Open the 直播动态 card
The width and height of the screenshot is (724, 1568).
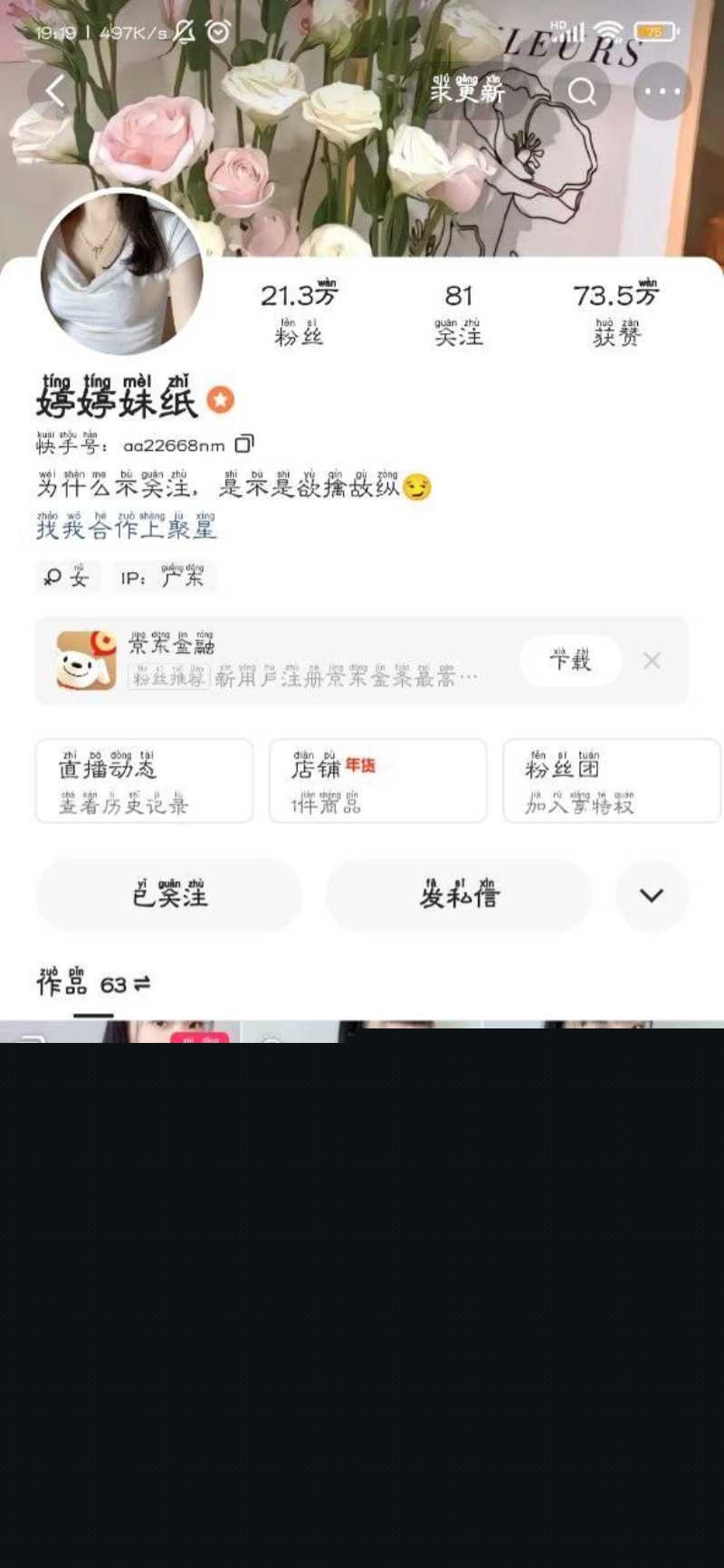tap(144, 780)
